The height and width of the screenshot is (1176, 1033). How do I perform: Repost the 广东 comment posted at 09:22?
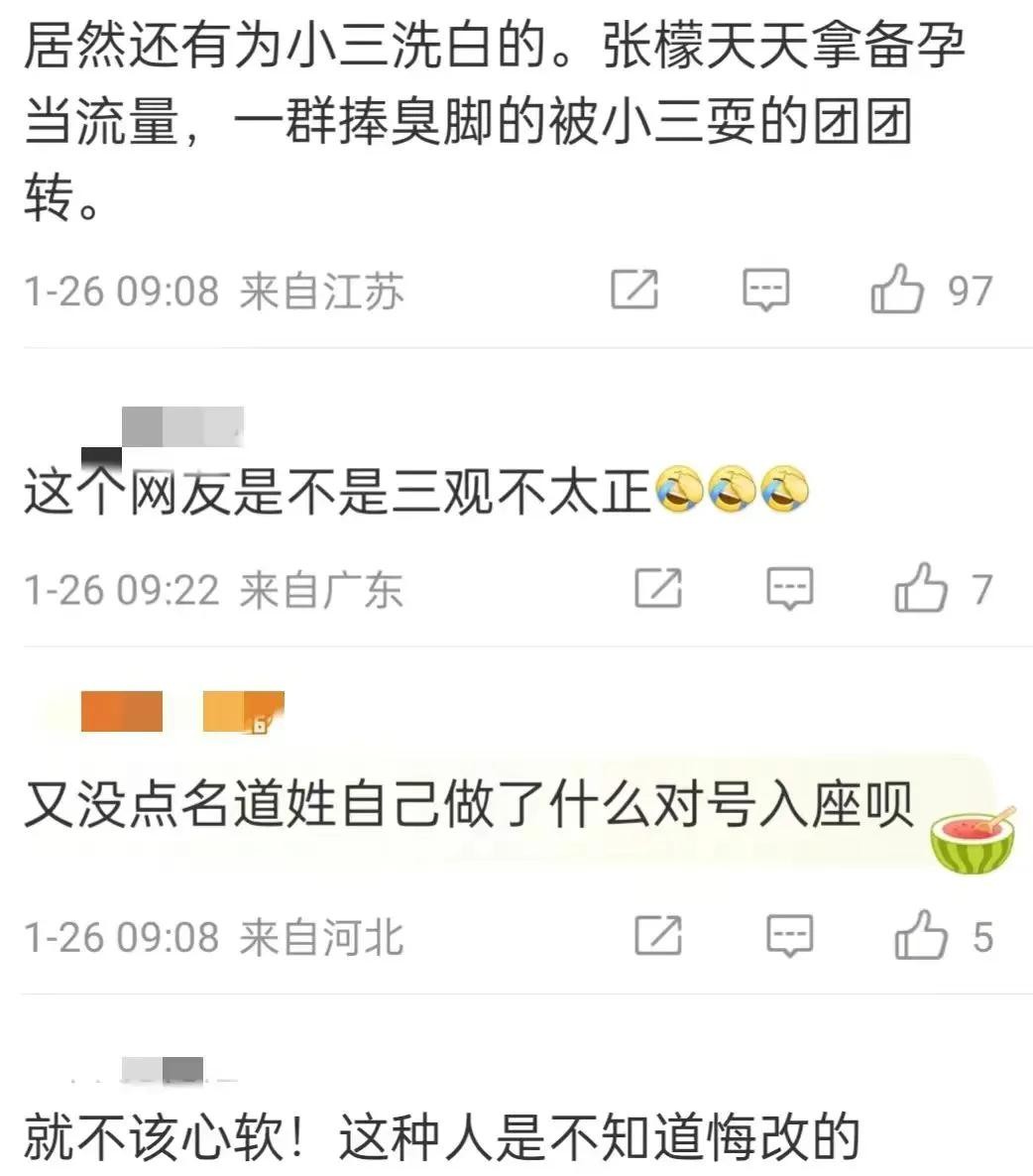tap(658, 588)
